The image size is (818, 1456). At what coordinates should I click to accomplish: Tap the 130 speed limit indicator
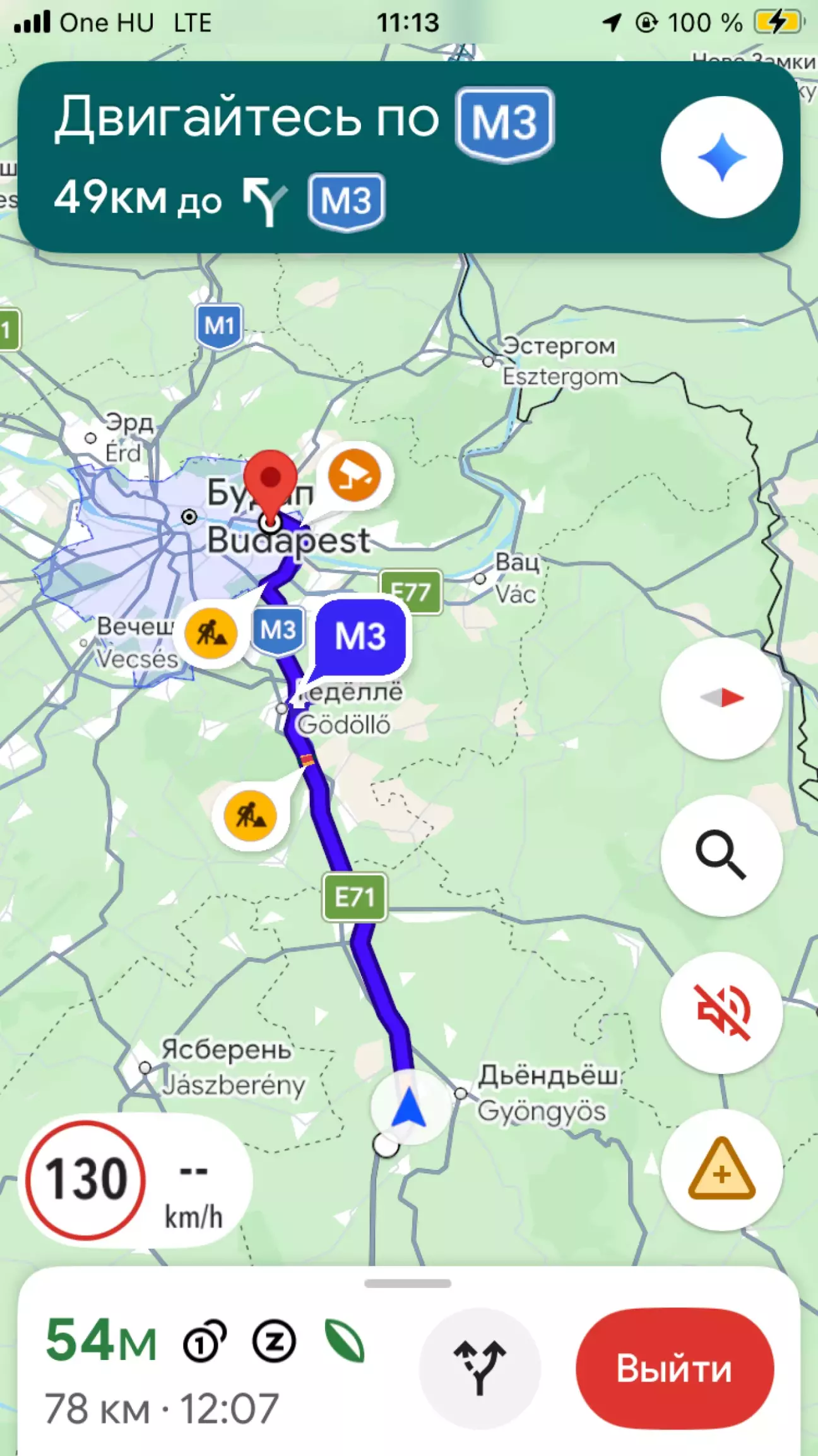coord(86,1179)
